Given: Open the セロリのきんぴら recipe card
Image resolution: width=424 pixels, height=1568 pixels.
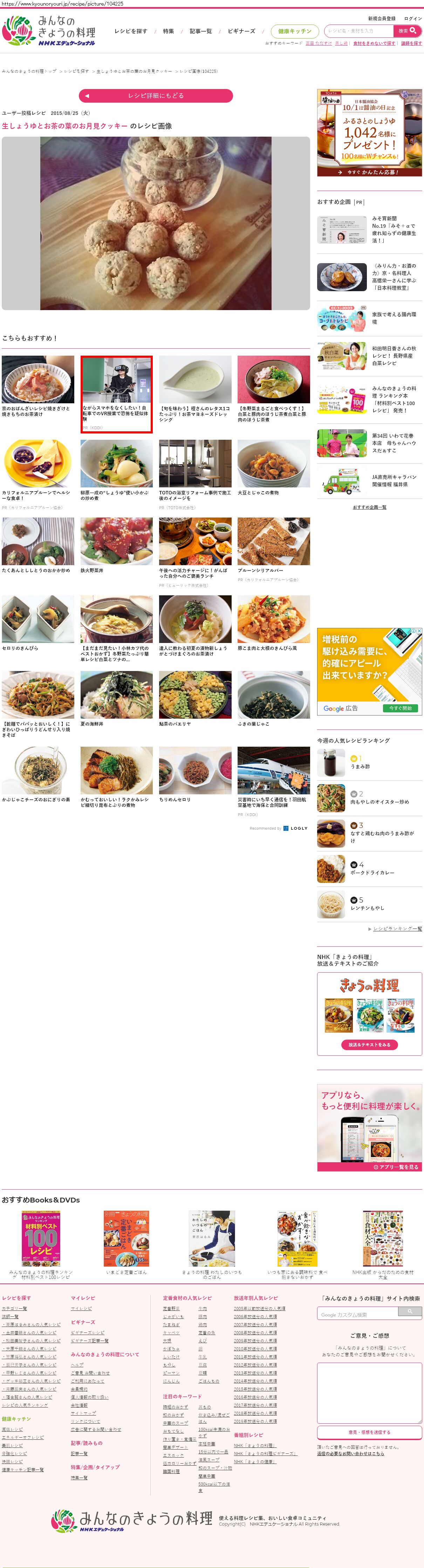Looking at the screenshot, I should pyautogui.click(x=38, y=622).
